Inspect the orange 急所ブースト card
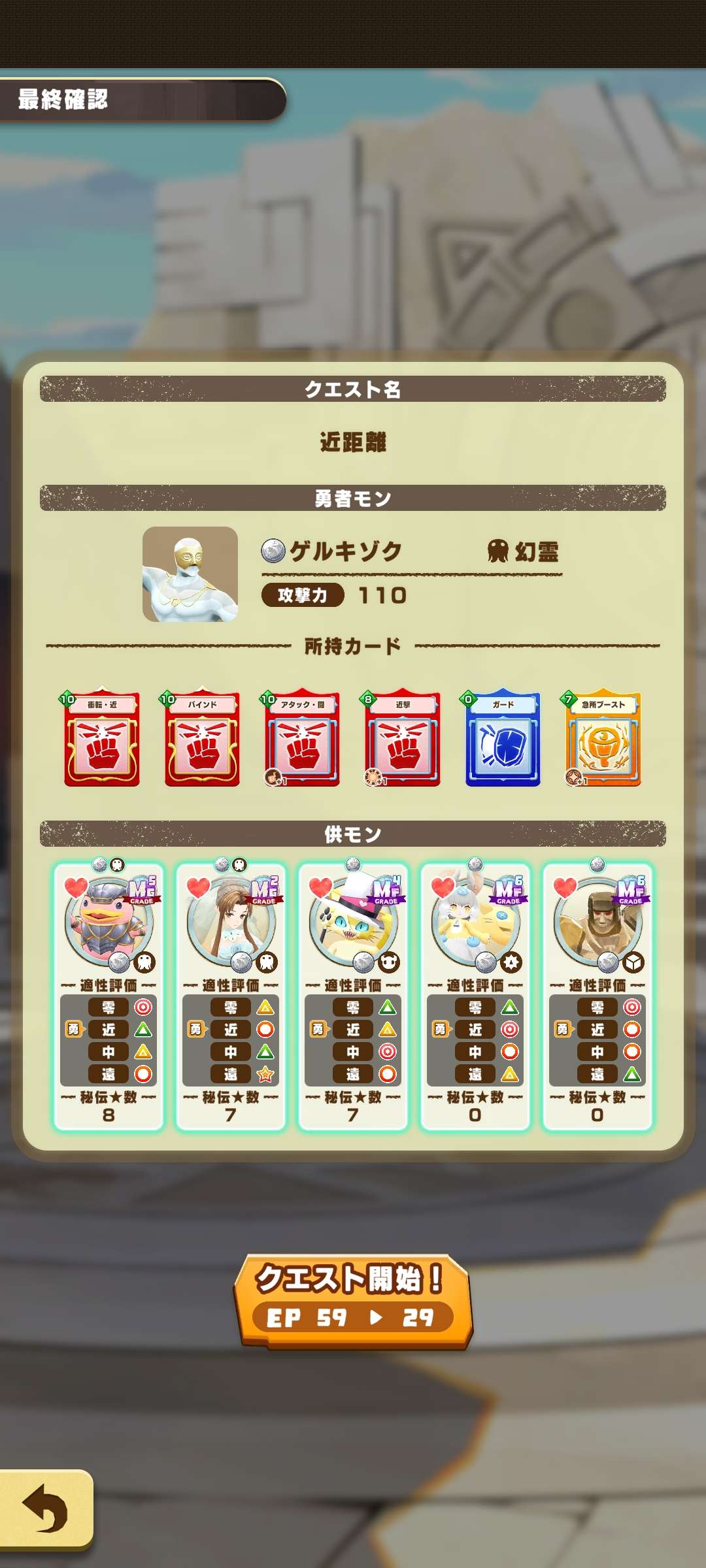 [x=603, y=738]
